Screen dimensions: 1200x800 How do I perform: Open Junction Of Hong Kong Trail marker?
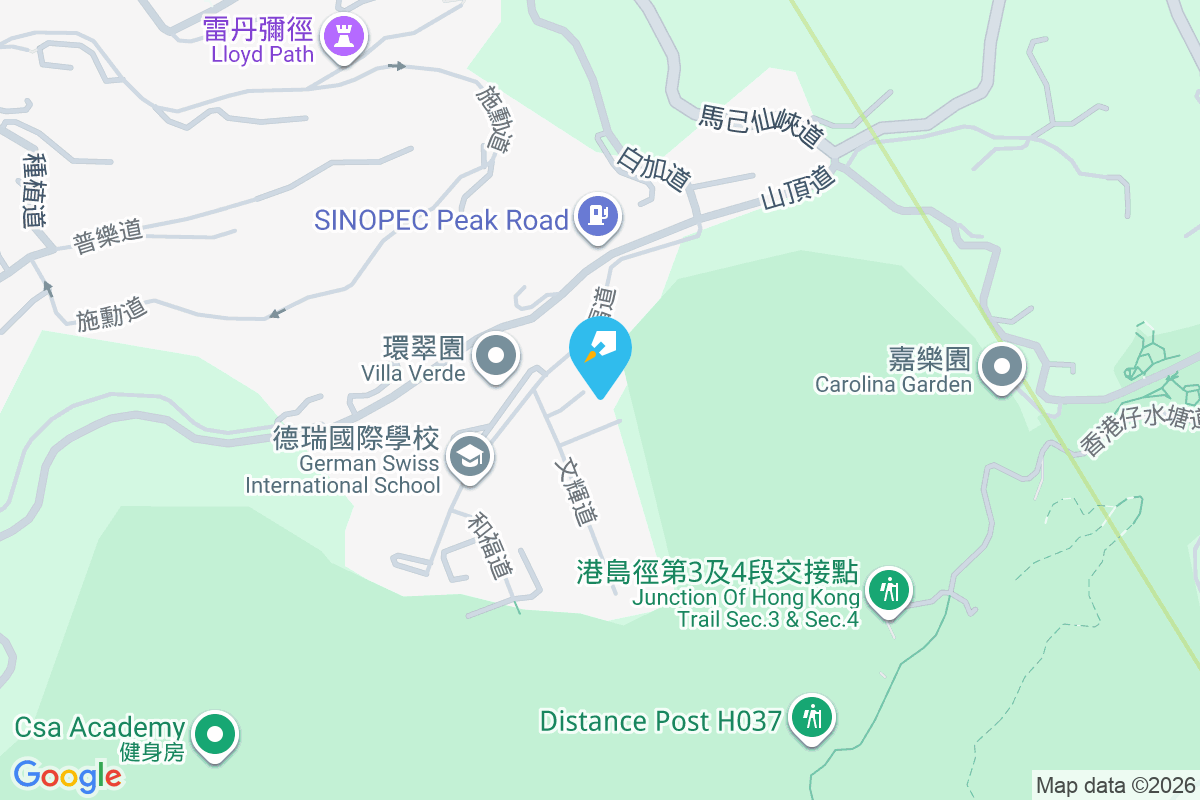coord(888,589)
